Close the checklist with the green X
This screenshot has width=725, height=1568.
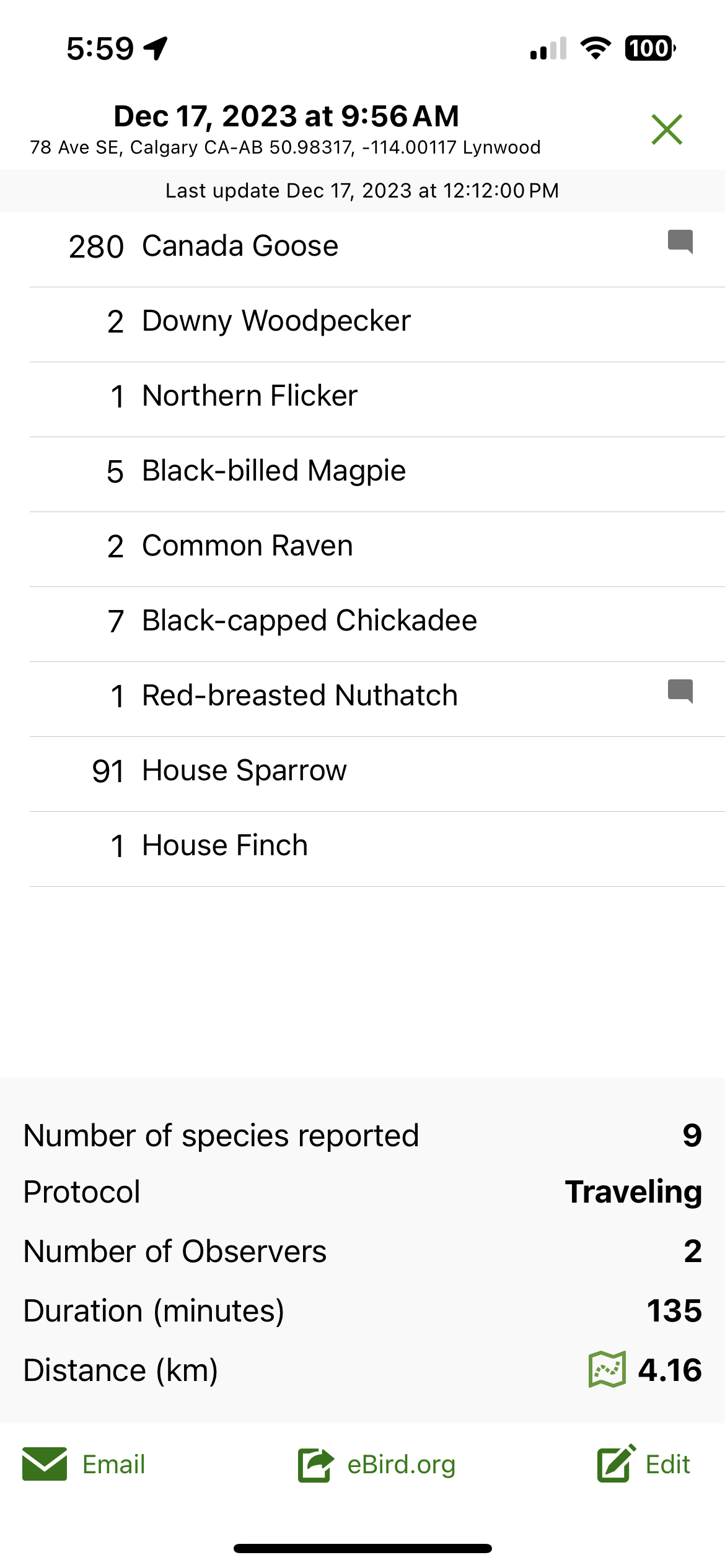click(x=667, y=129)
